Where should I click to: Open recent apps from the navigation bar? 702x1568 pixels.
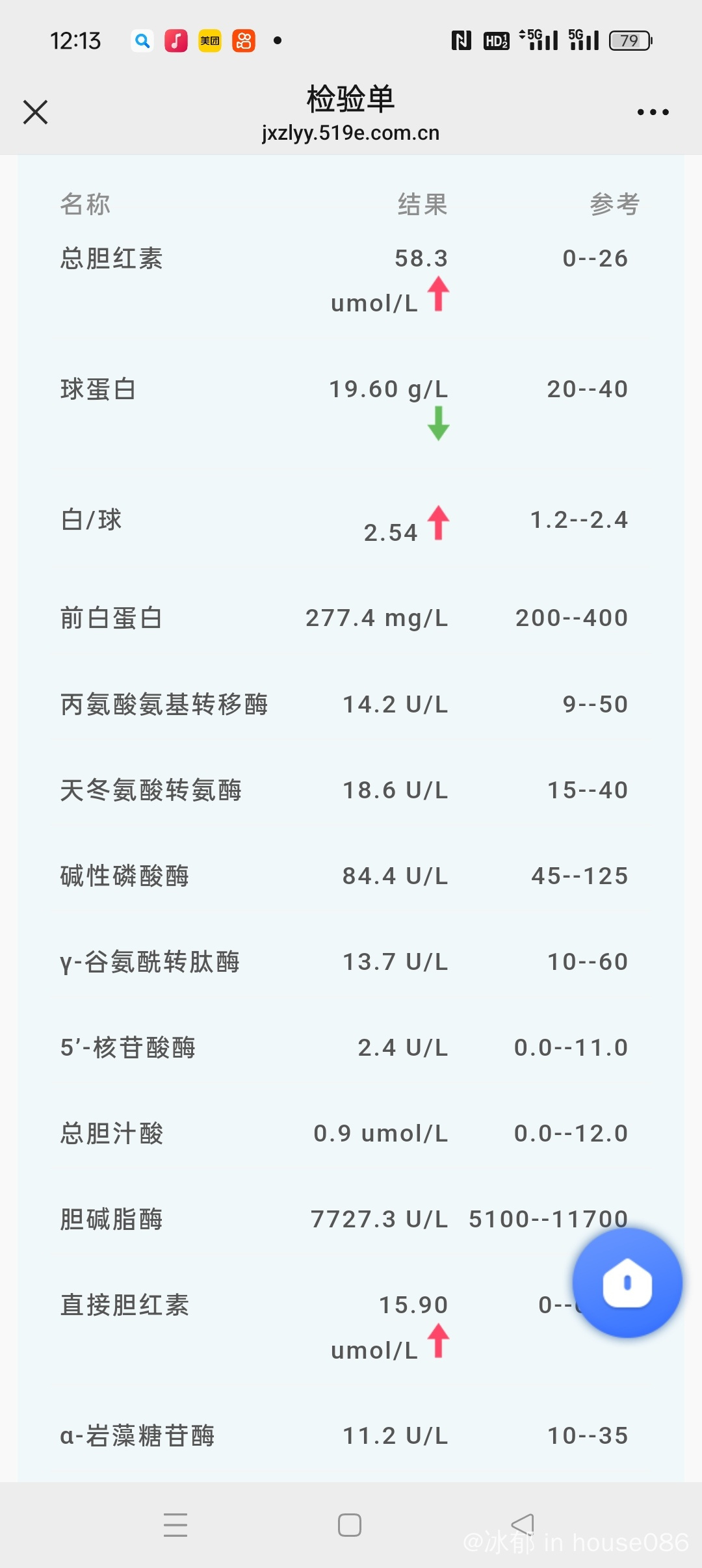coord(175,1524)
